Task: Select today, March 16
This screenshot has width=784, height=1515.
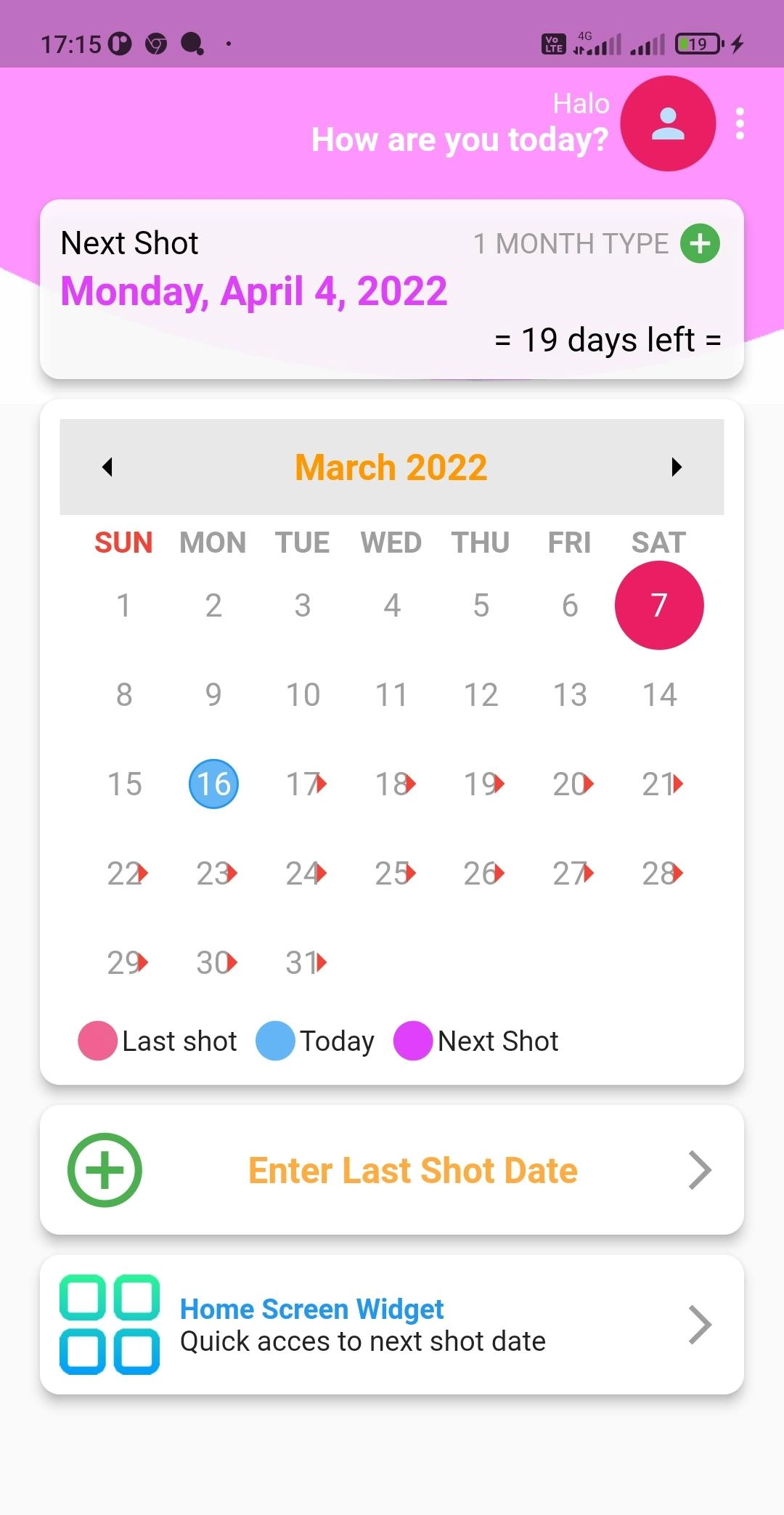Action: (x=213, y=784)
